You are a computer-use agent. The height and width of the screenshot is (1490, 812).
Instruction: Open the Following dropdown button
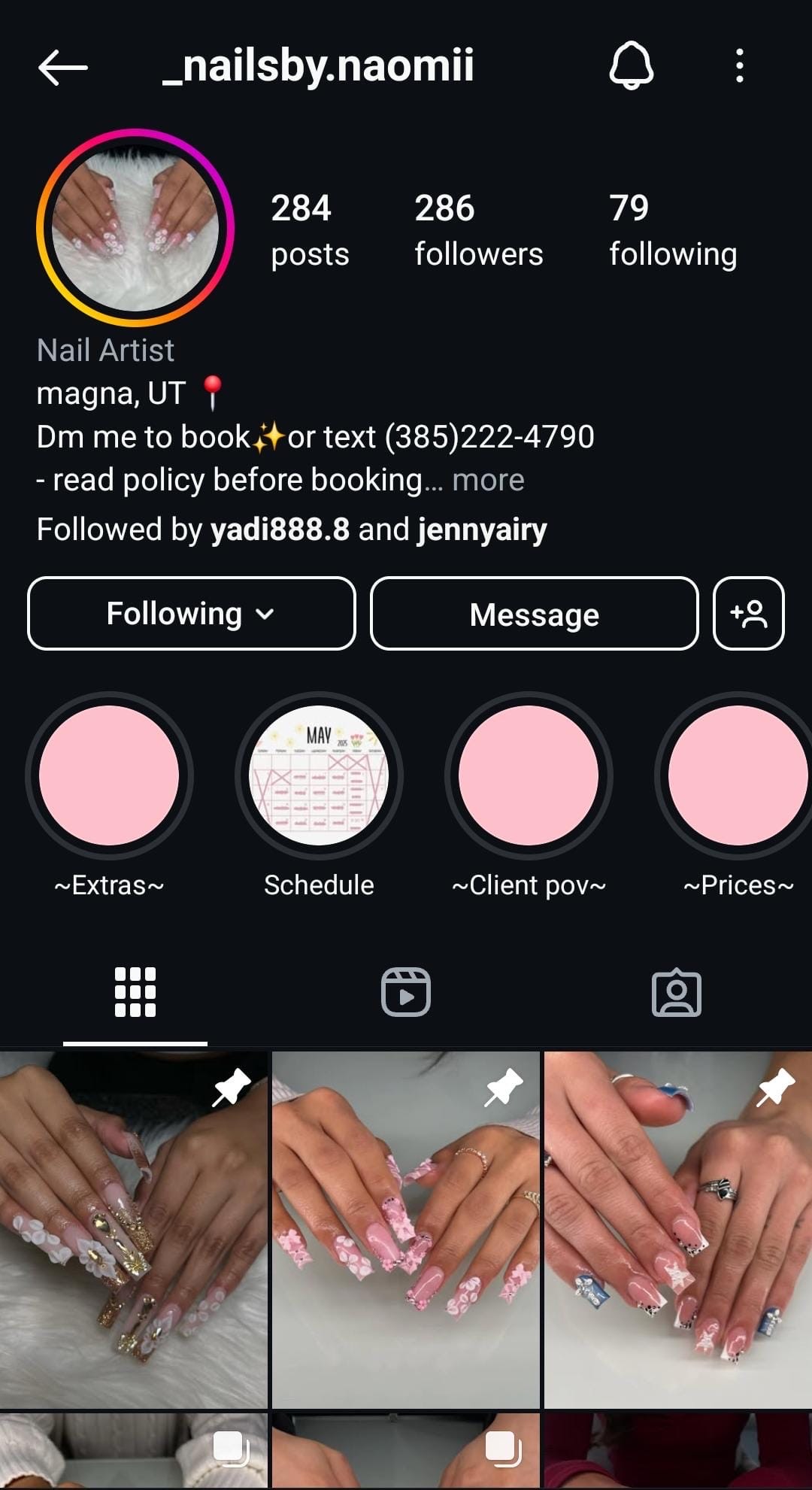(191, 614)
